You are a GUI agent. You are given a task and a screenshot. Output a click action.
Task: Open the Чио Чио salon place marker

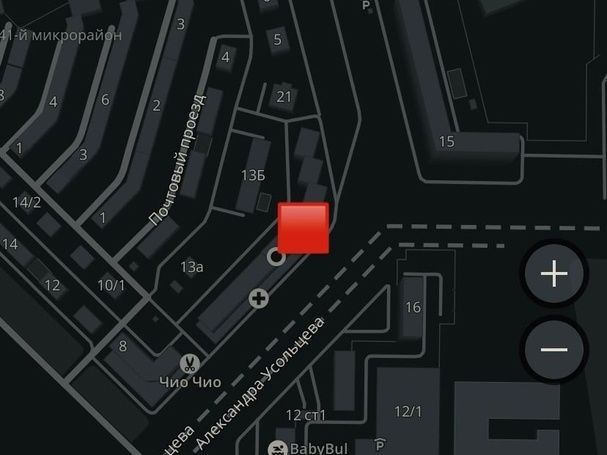[188, 363]
